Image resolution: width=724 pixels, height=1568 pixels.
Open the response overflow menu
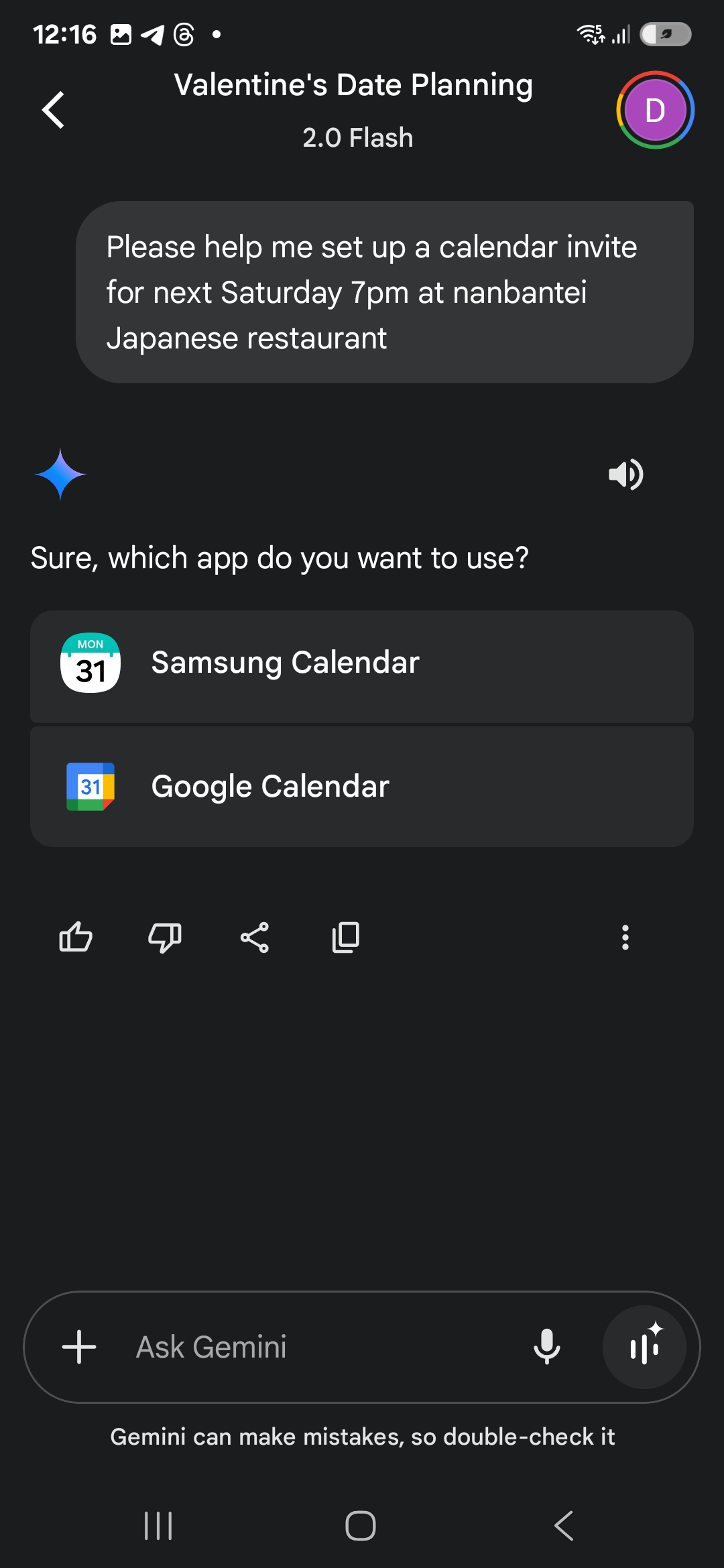[x=625, y=937]
